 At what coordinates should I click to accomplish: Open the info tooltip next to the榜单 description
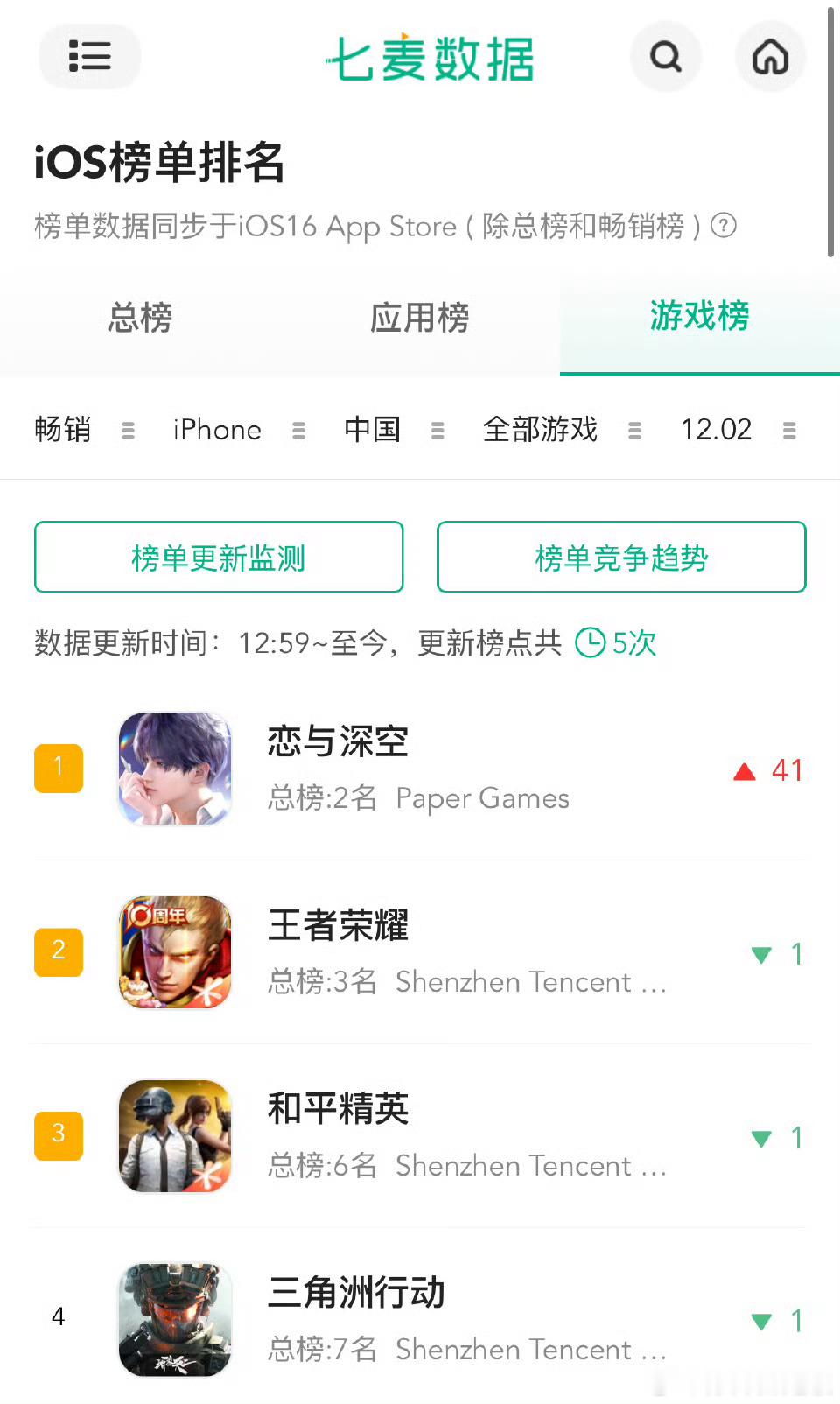click(x=723, y=227)
